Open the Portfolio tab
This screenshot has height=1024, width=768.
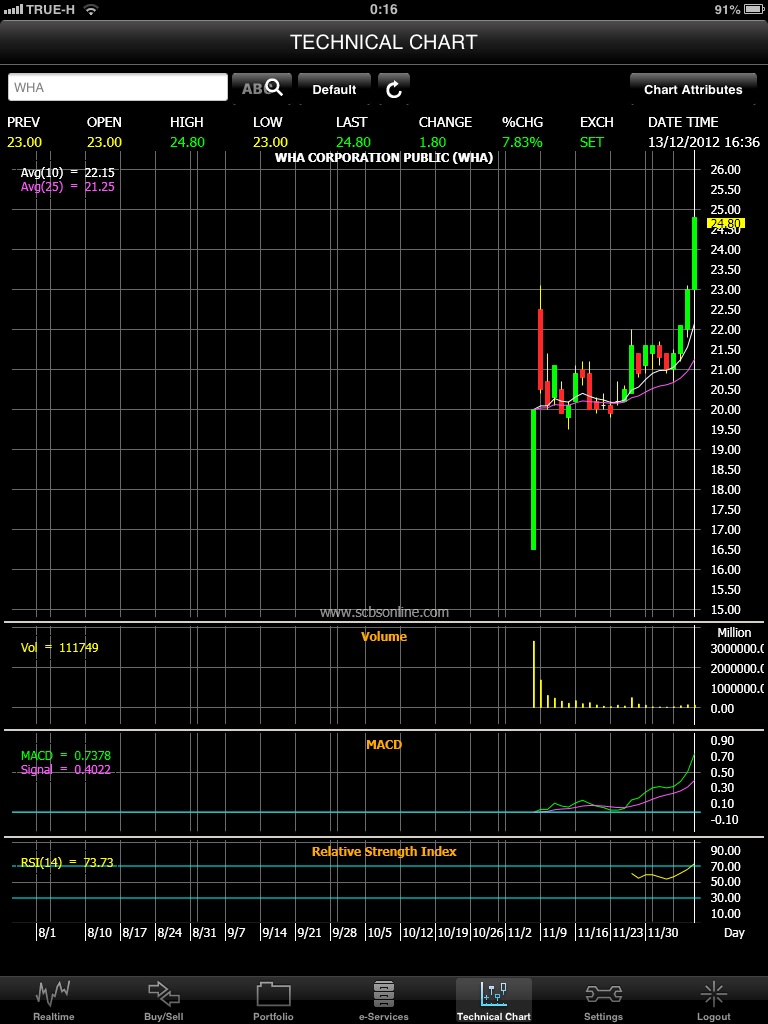[273, 999]
